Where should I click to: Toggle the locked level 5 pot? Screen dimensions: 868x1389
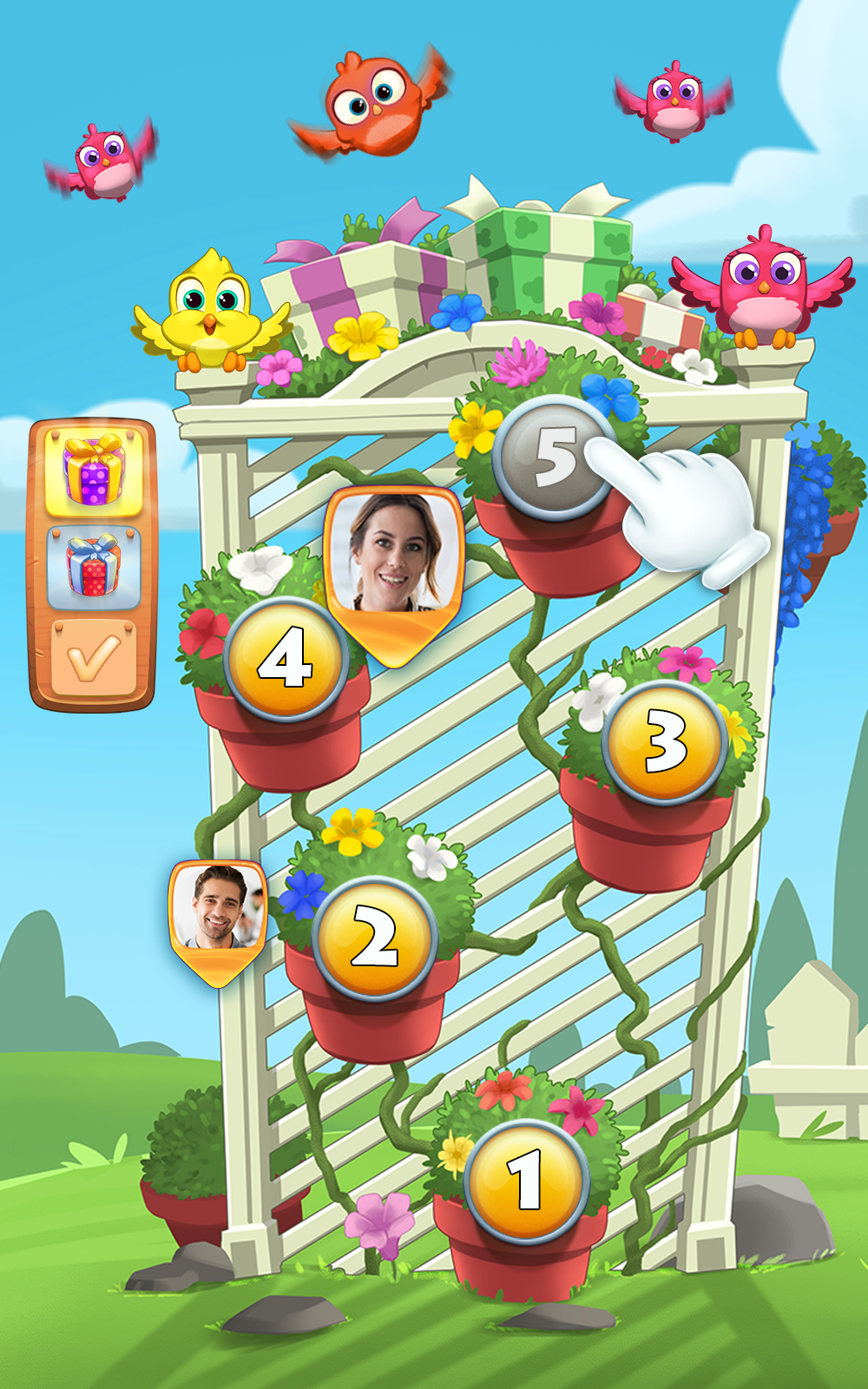click(x=553, y=456)
